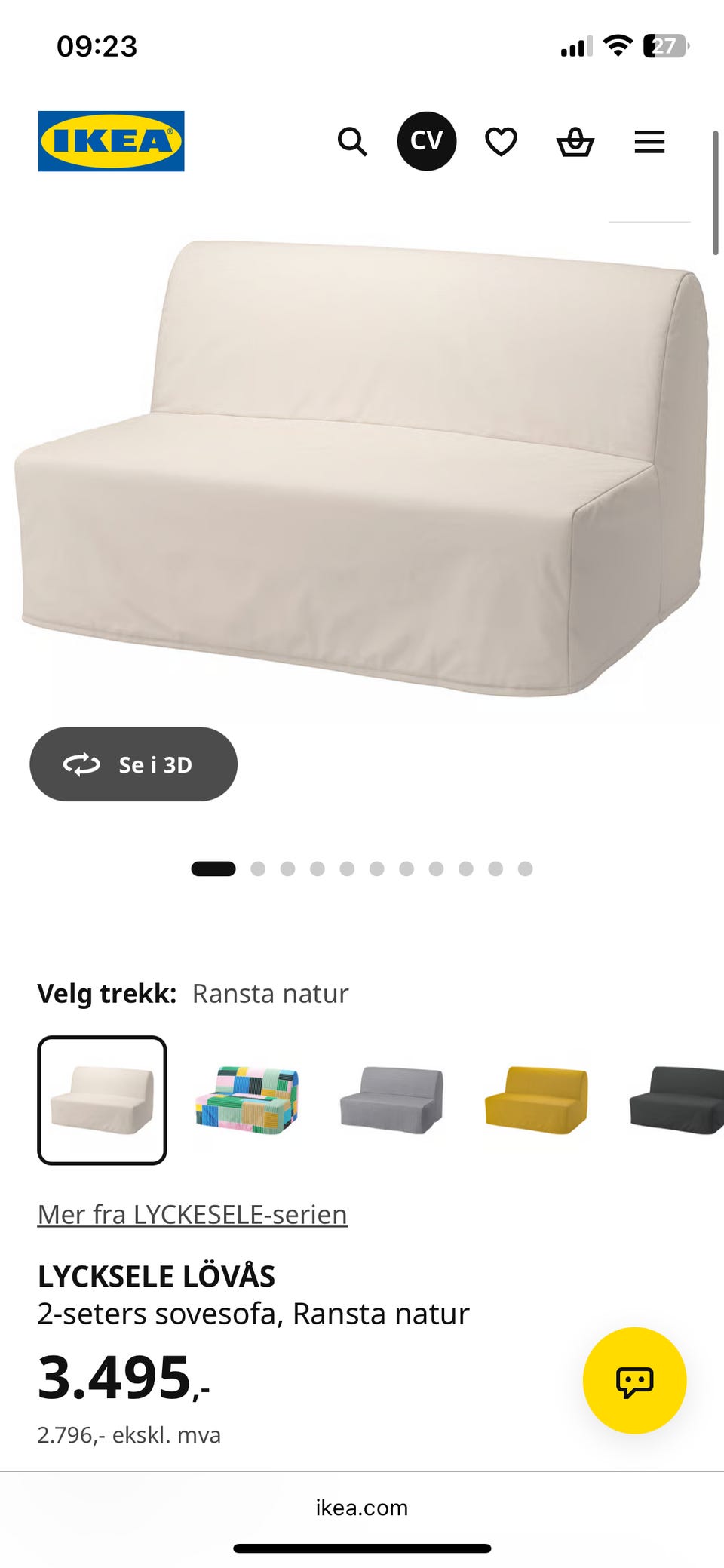
Task: Open the favorites heart icon
Action: 501,142
